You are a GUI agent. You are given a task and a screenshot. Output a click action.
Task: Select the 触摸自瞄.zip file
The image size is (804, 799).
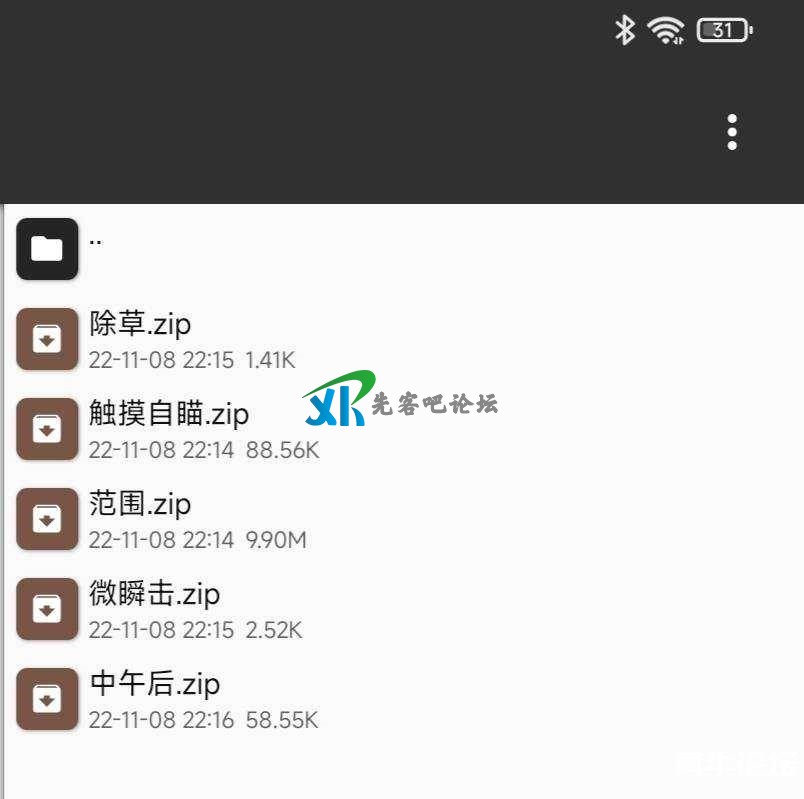tap(168, 429)
